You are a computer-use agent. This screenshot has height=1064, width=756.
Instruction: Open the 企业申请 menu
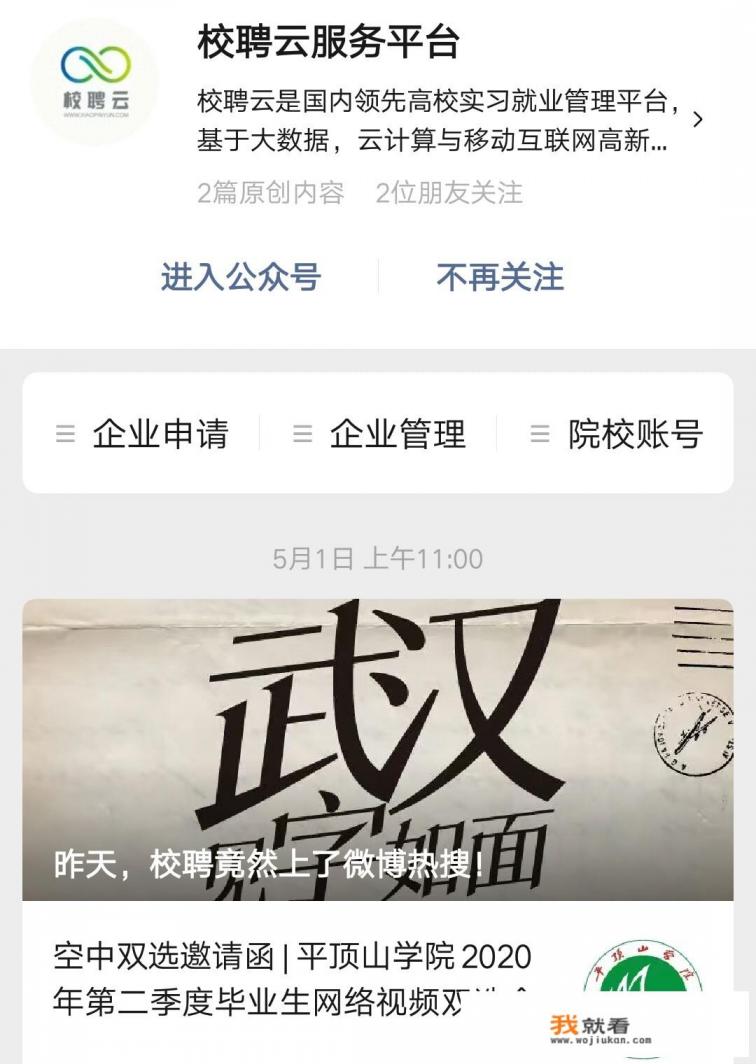pyautogui.click(x=142, y=434)
